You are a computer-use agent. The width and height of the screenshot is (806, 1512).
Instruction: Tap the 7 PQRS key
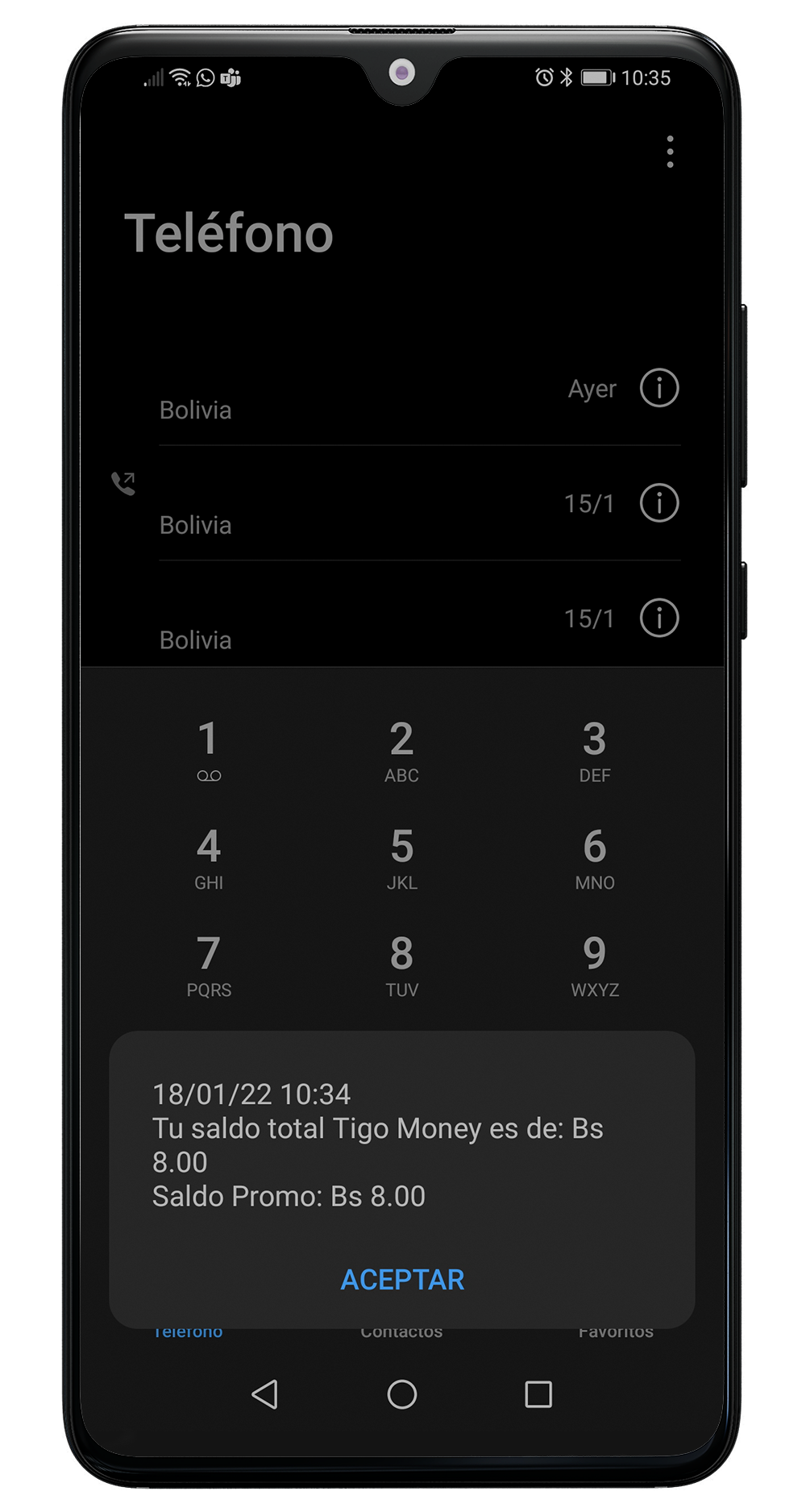click(x=209, y=964)
